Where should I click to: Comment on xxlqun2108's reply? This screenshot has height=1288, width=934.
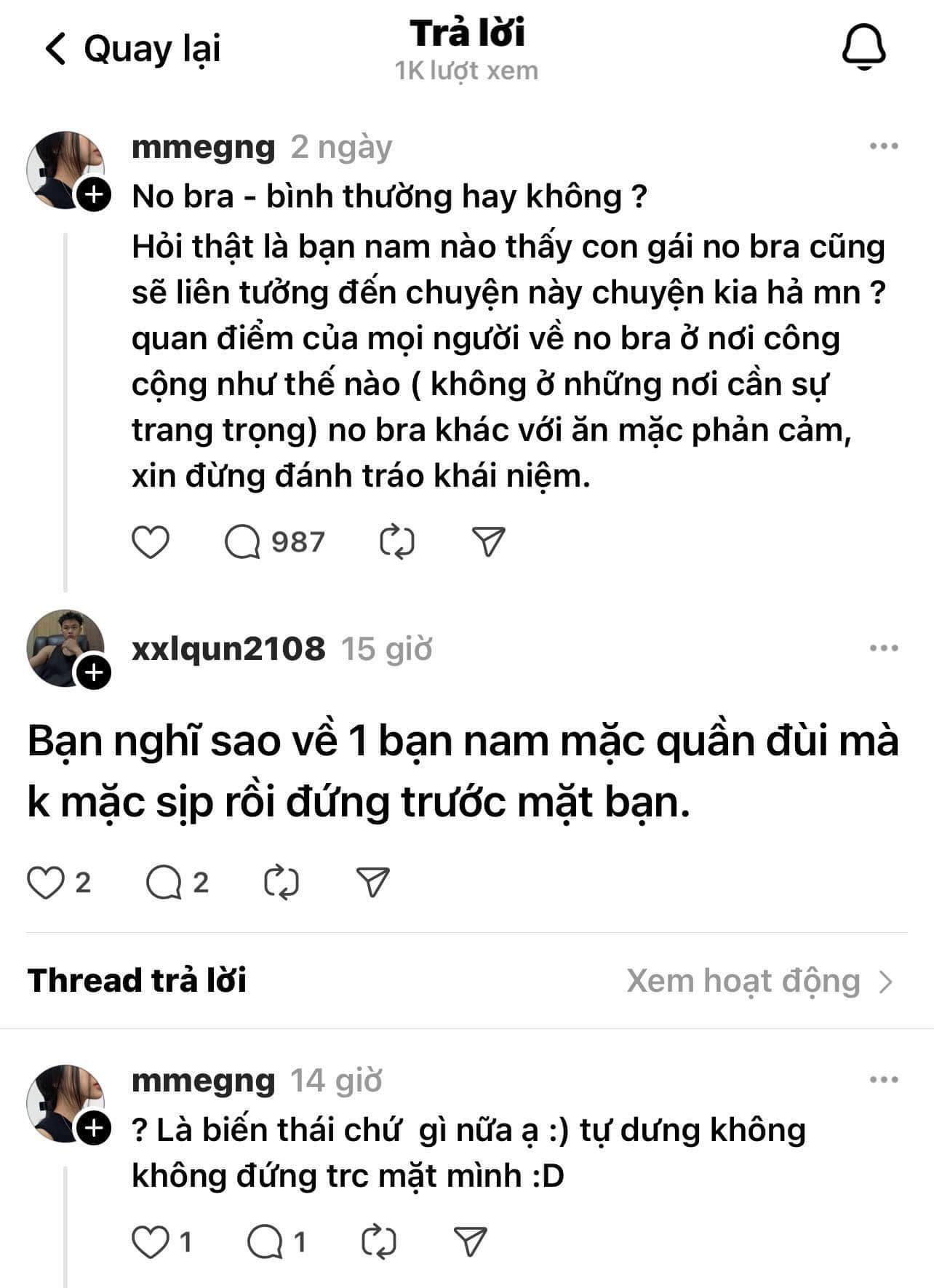pos(177,882)
